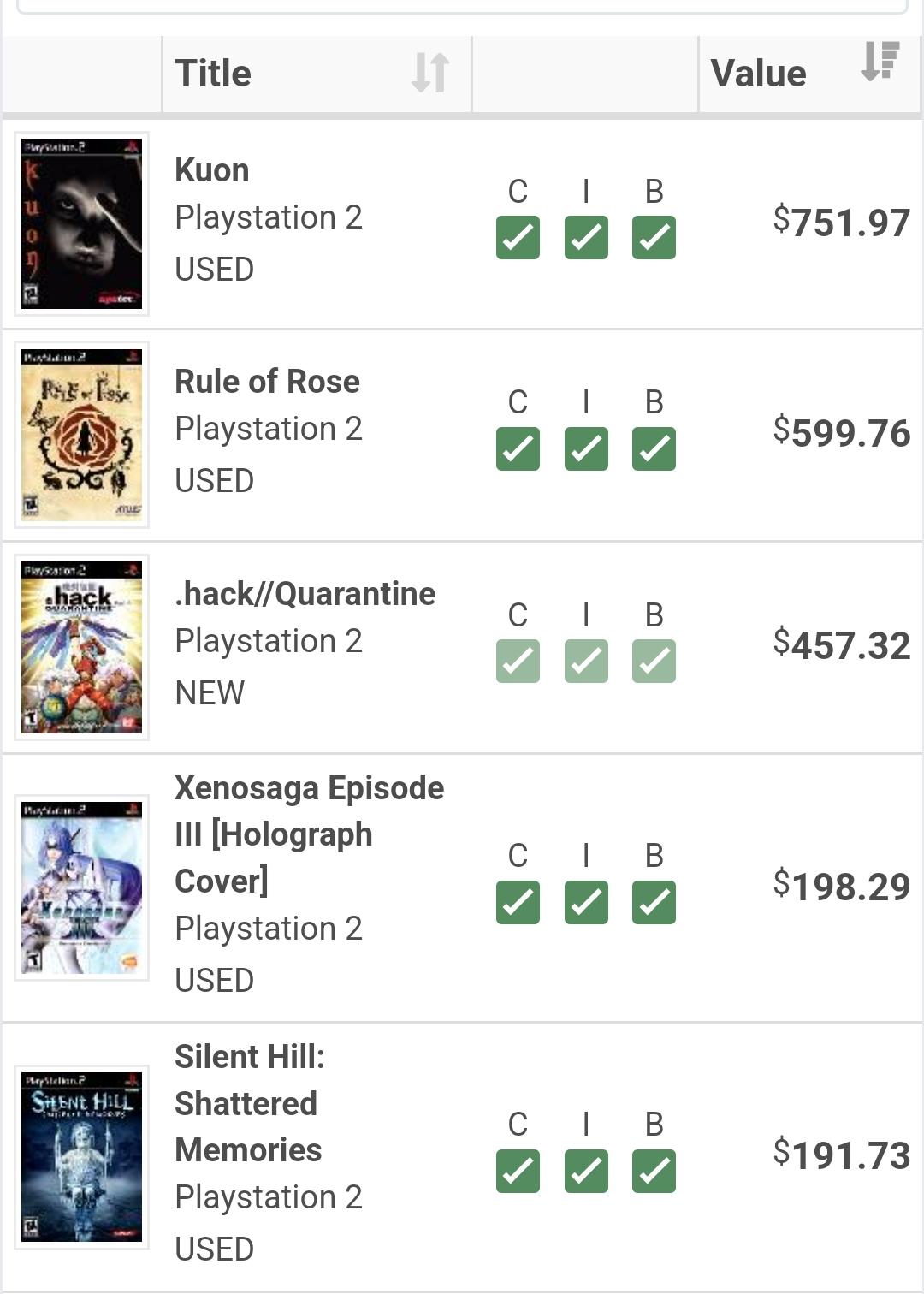The width and height of the screenshot is (924, 1294).
Task: Open the Kuon game entry
Action: [210, 169]
